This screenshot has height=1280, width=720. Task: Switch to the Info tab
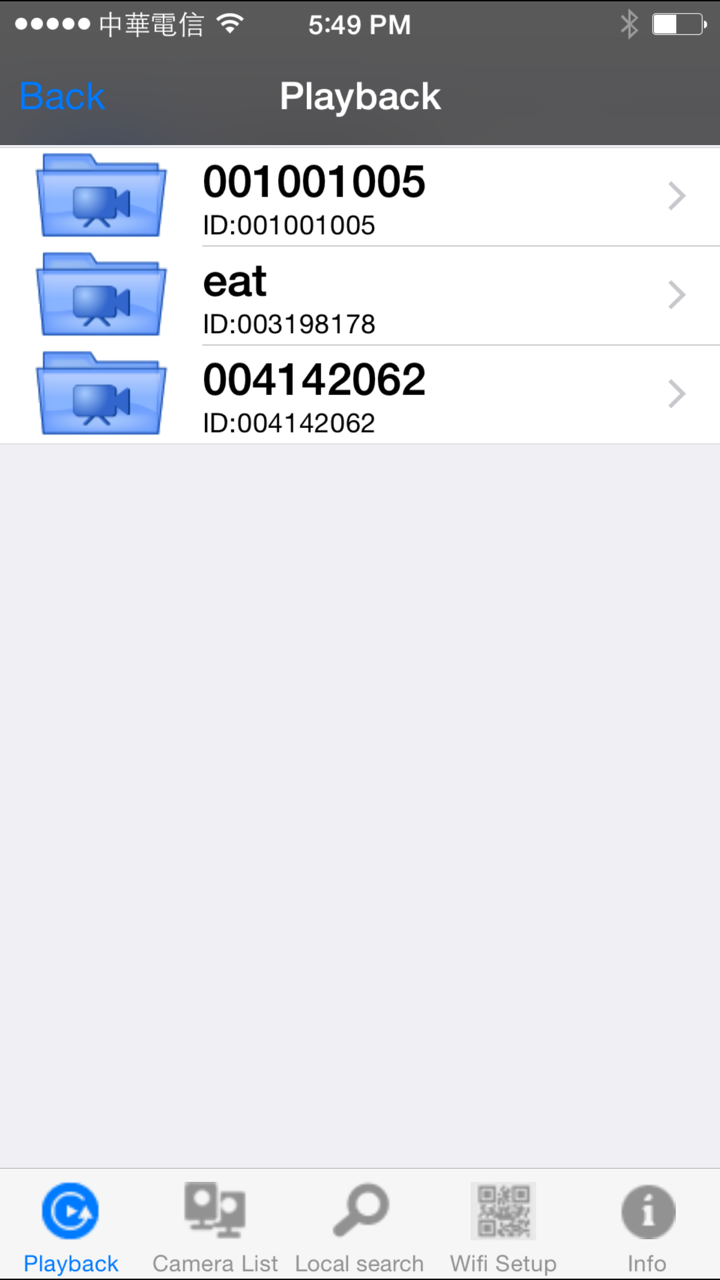click(x=647, y=1225)
